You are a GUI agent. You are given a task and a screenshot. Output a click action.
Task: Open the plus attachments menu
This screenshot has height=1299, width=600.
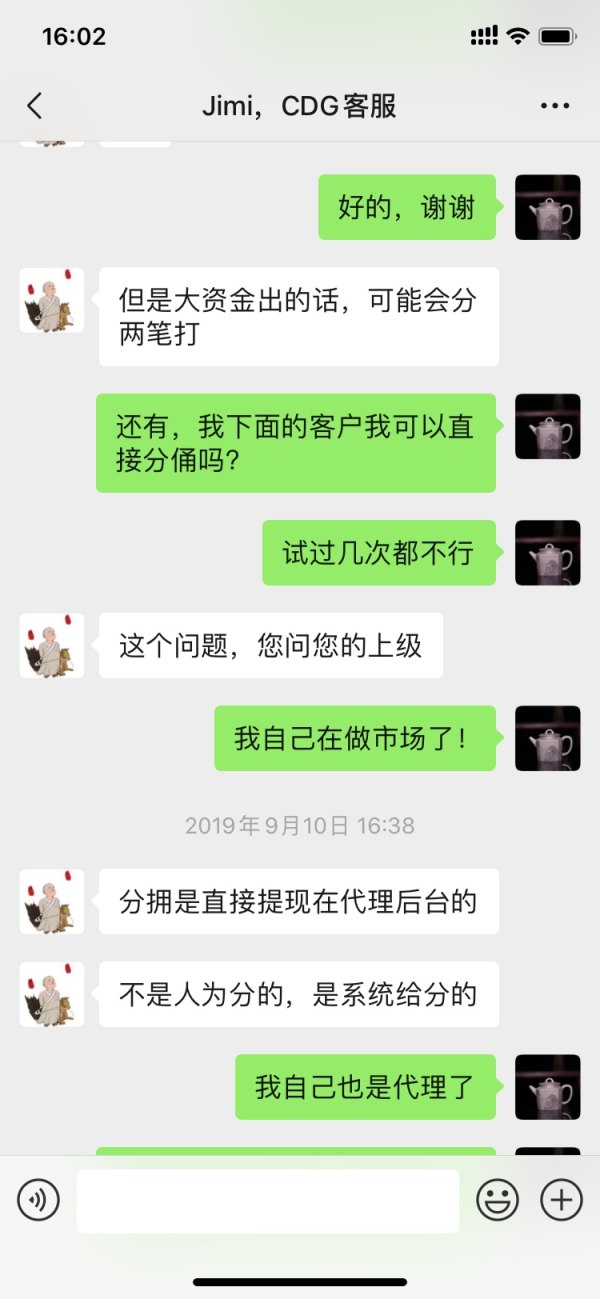coord(561,1200)
